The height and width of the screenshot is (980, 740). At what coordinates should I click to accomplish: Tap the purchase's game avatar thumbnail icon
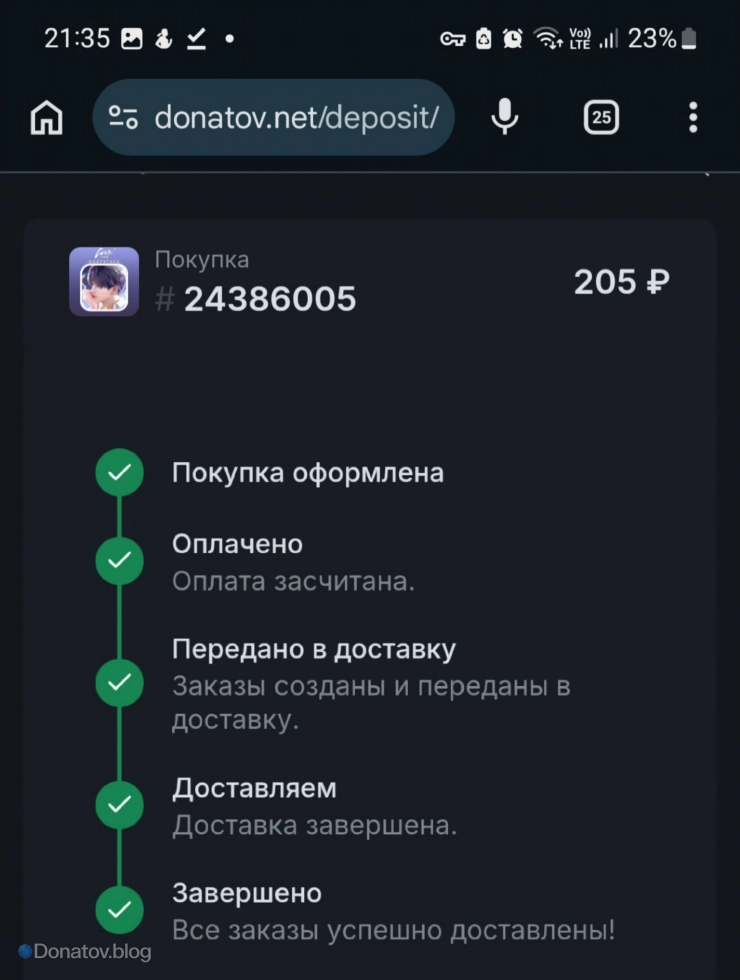pyautogui.click(x=104, y=281)
